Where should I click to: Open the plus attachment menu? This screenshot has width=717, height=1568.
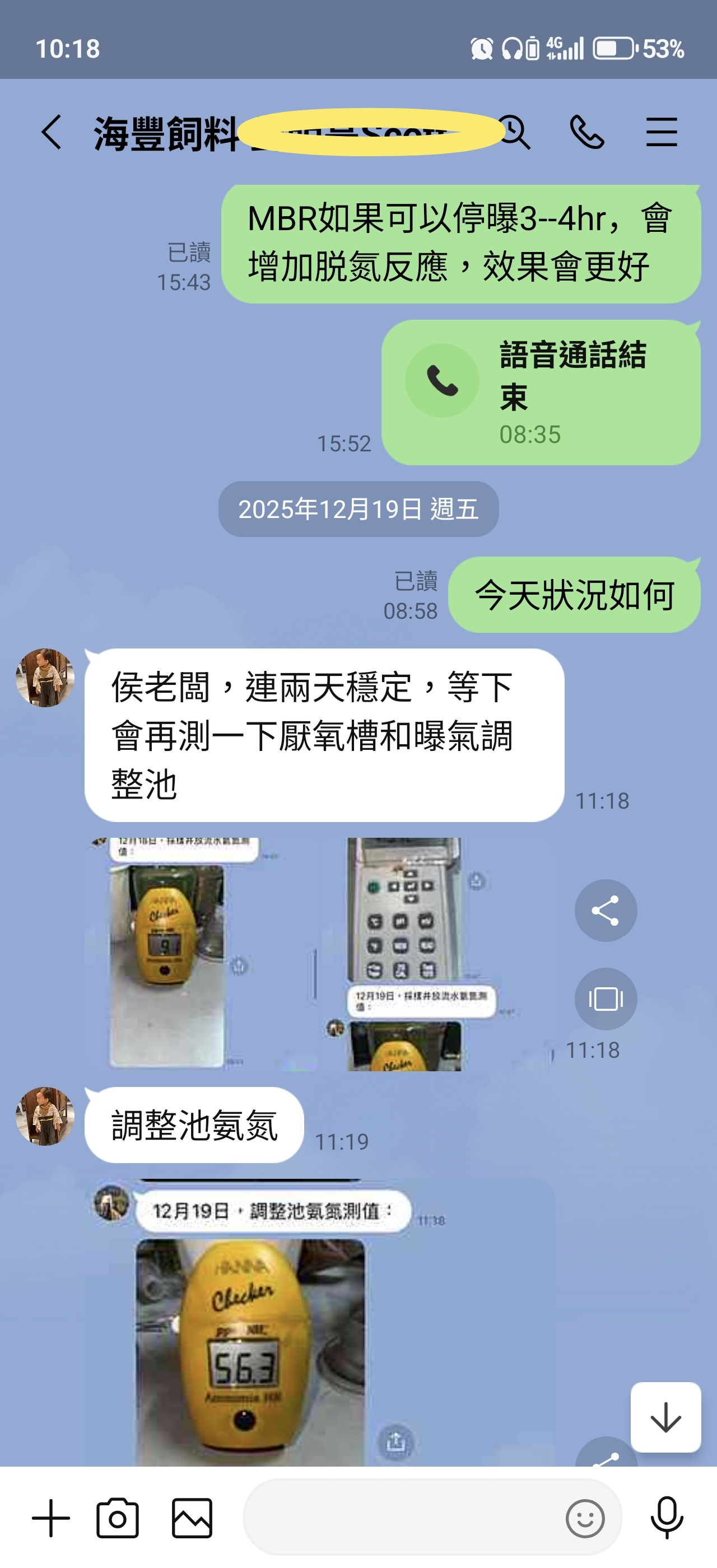[x=51, y=1518]
